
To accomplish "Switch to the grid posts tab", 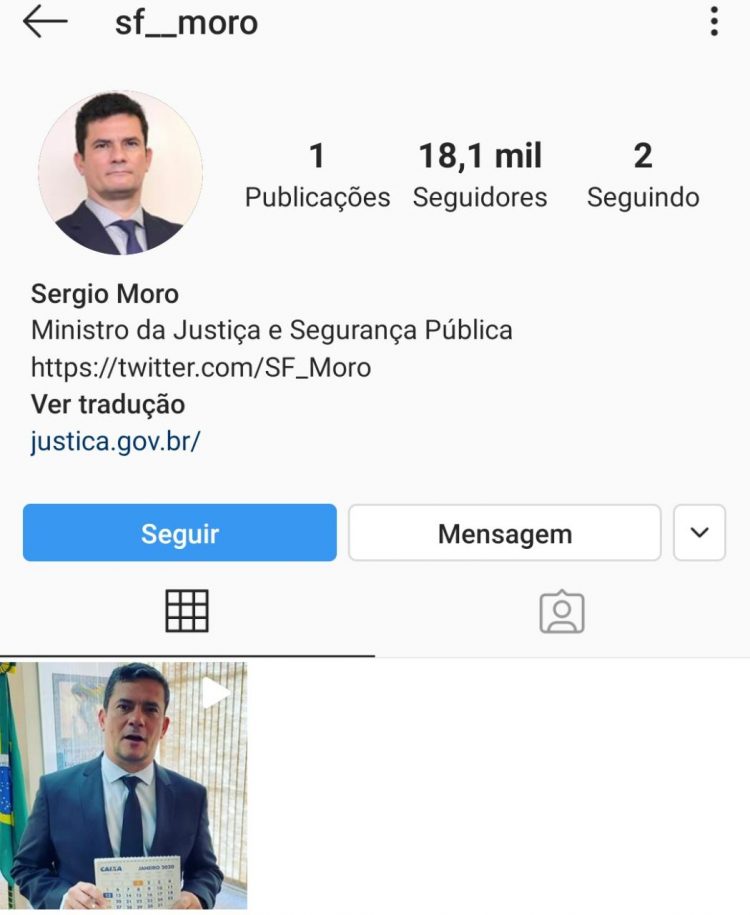I will (x=187, y=611).
